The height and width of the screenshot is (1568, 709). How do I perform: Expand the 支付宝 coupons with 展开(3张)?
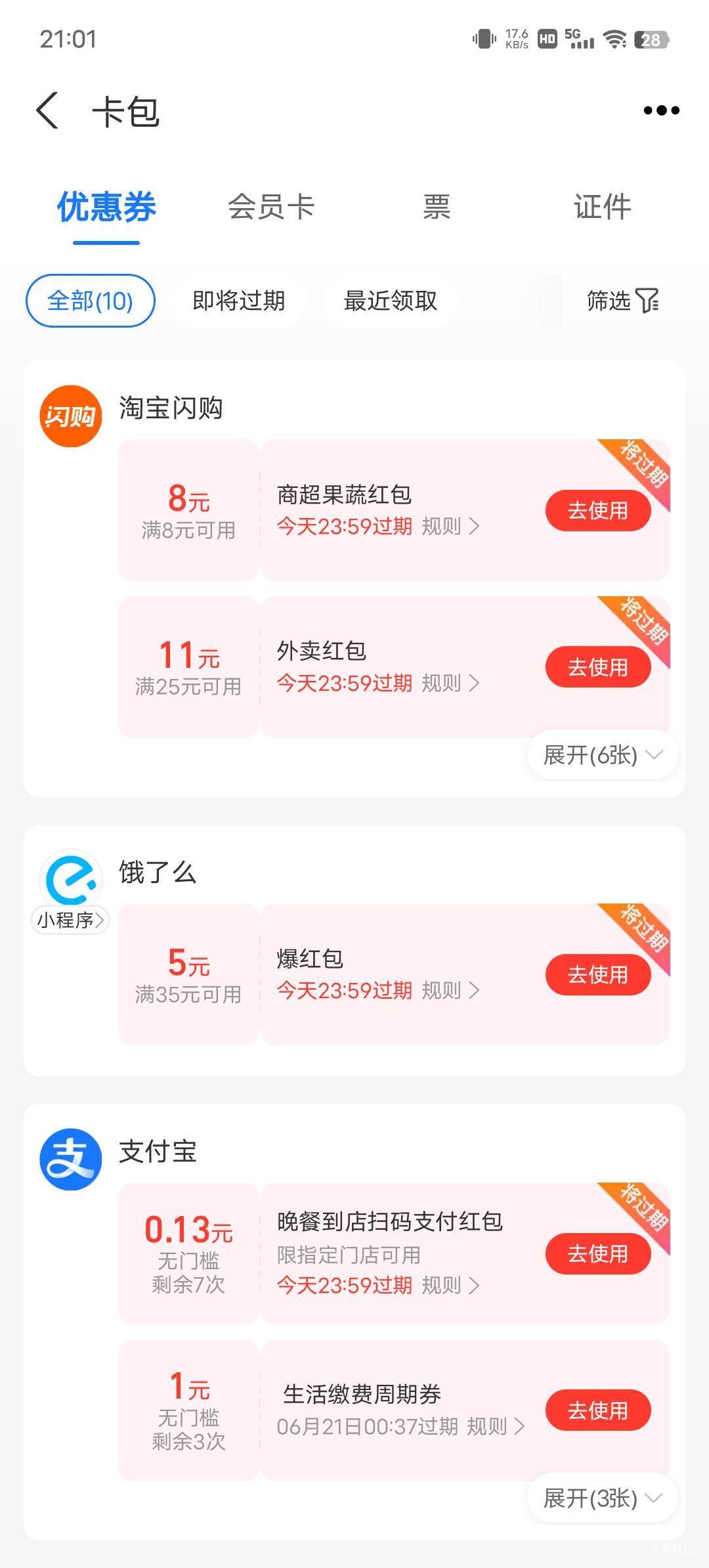click(603, 1498)
